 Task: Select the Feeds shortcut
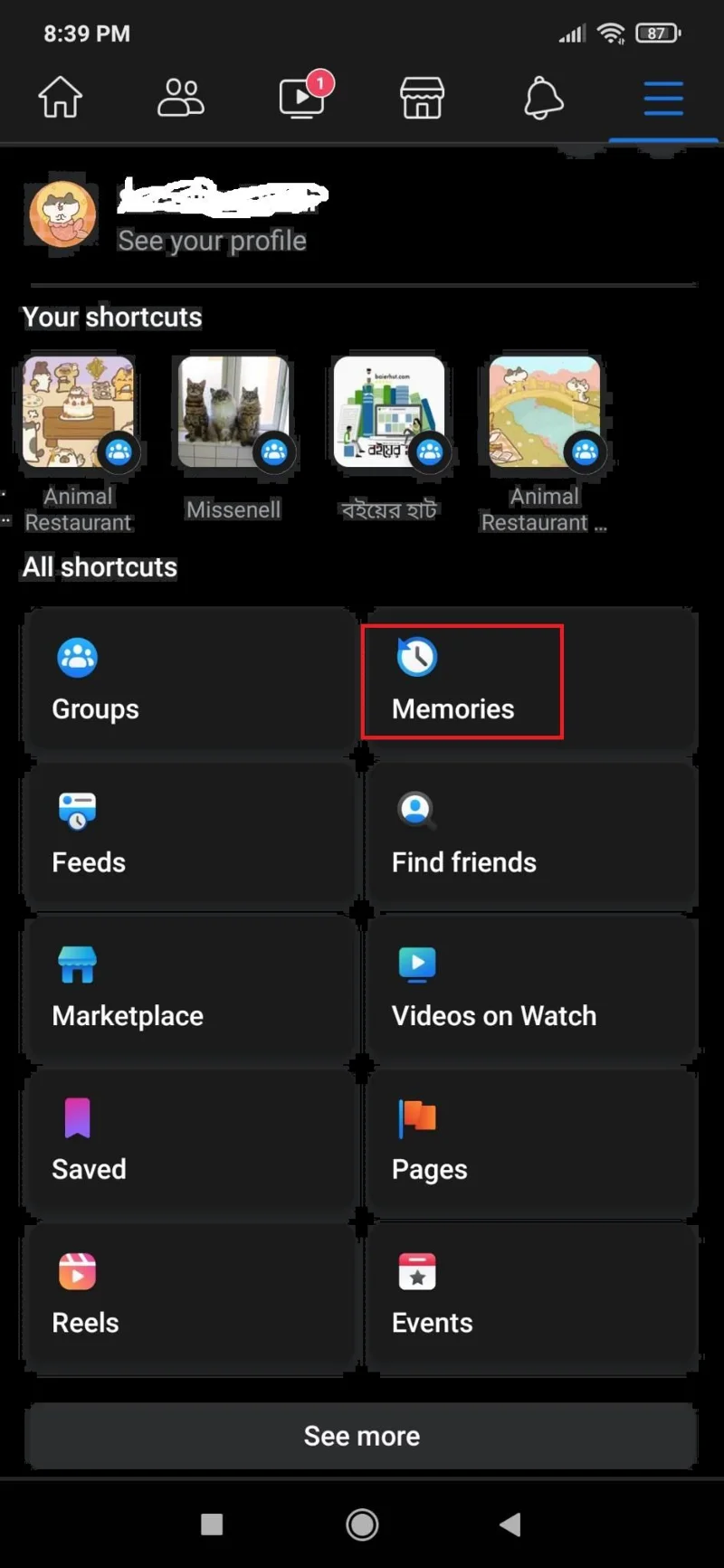(190, 834)
